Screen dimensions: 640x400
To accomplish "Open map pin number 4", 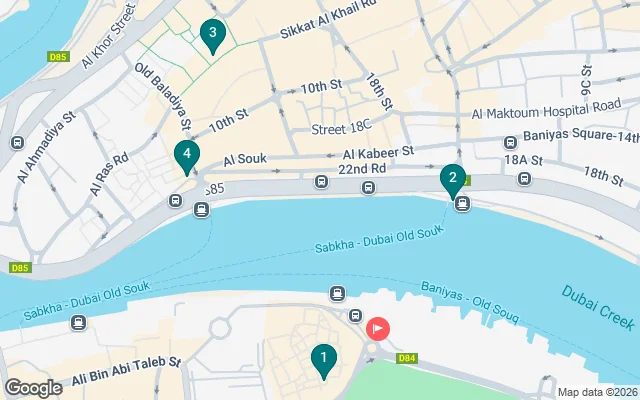I will tap(186, 155).
